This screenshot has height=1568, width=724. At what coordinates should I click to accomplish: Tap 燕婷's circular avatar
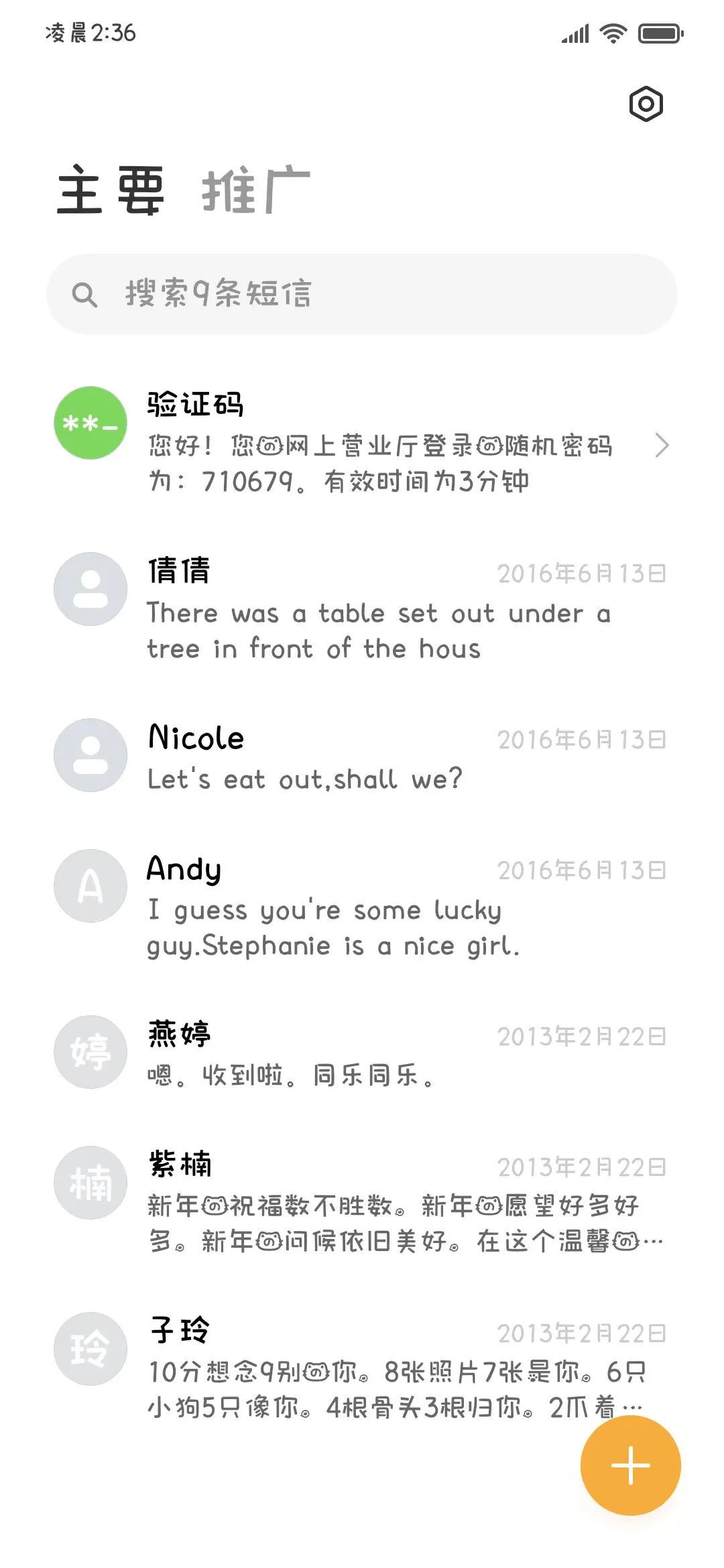click(x=89, y=1052)
